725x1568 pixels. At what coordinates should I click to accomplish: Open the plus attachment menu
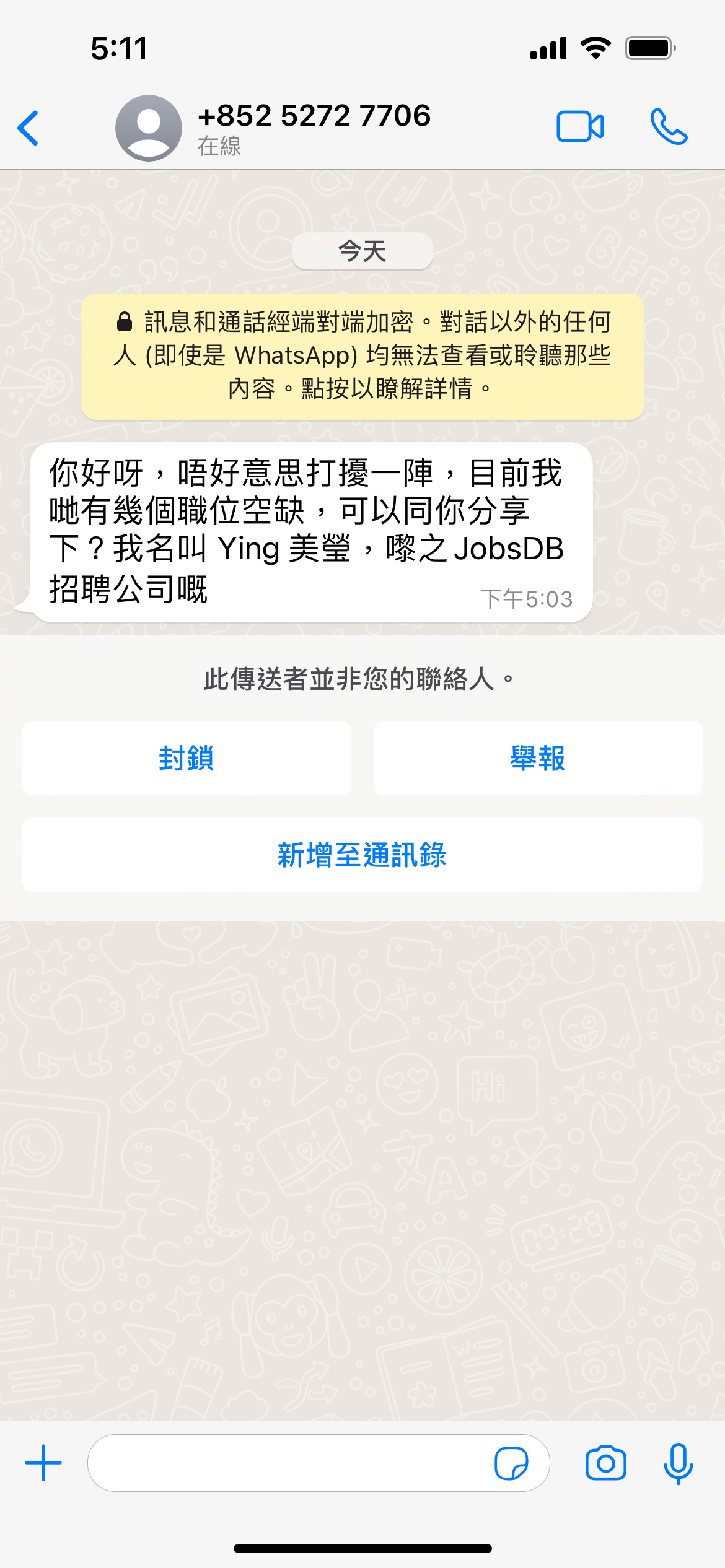click(x=43, y=1463)
